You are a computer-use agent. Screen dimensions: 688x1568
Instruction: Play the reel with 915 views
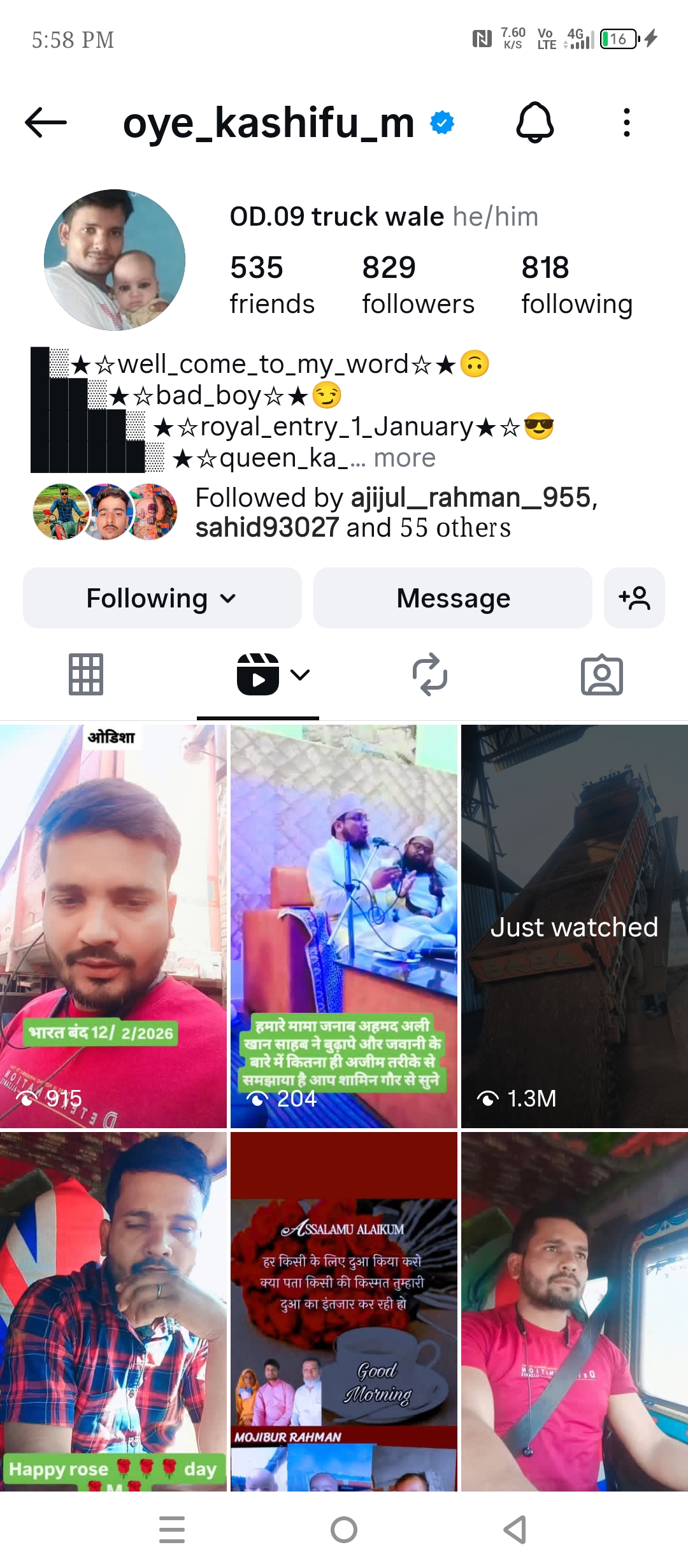click(x=113, y=924)
